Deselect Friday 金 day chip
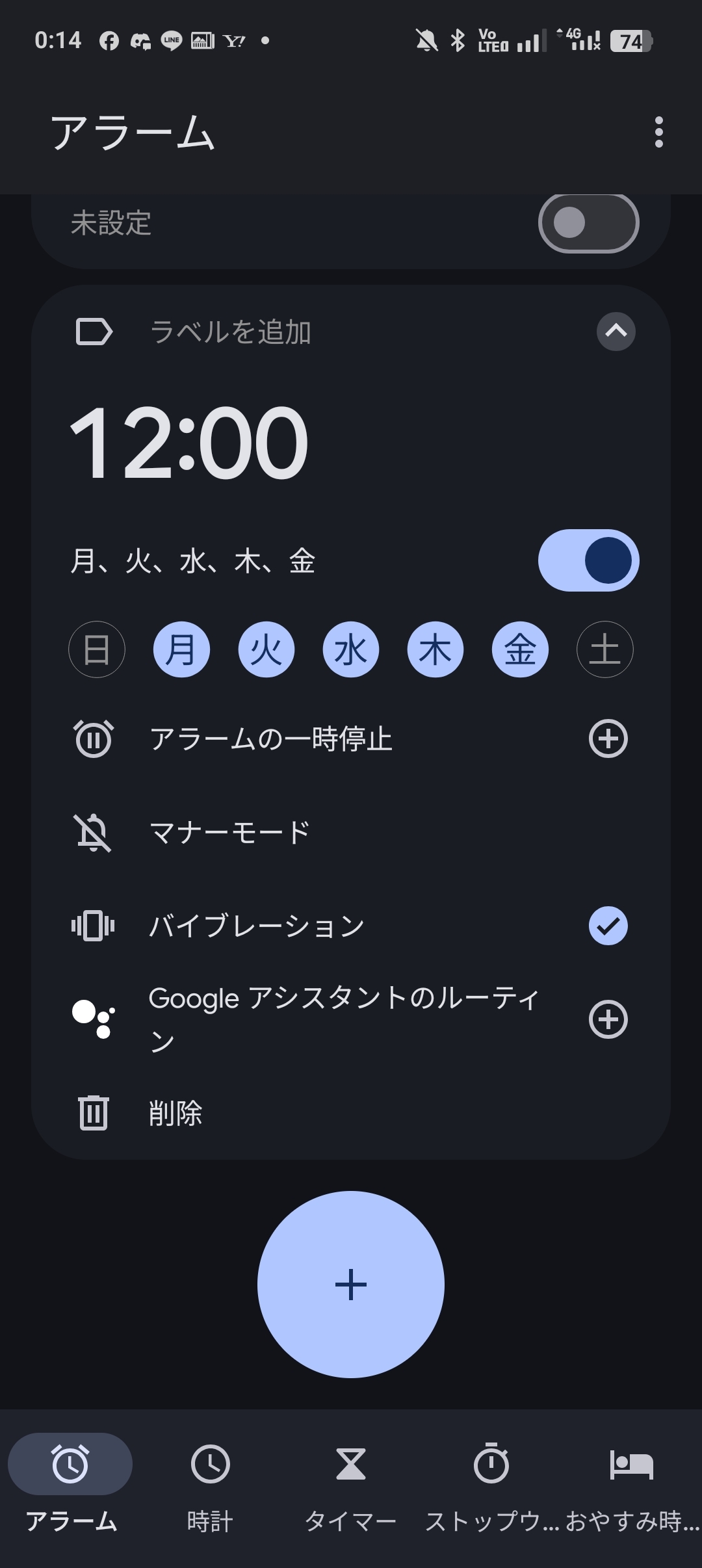Screen dimensions: 702x1568 (x=520, y=649)
